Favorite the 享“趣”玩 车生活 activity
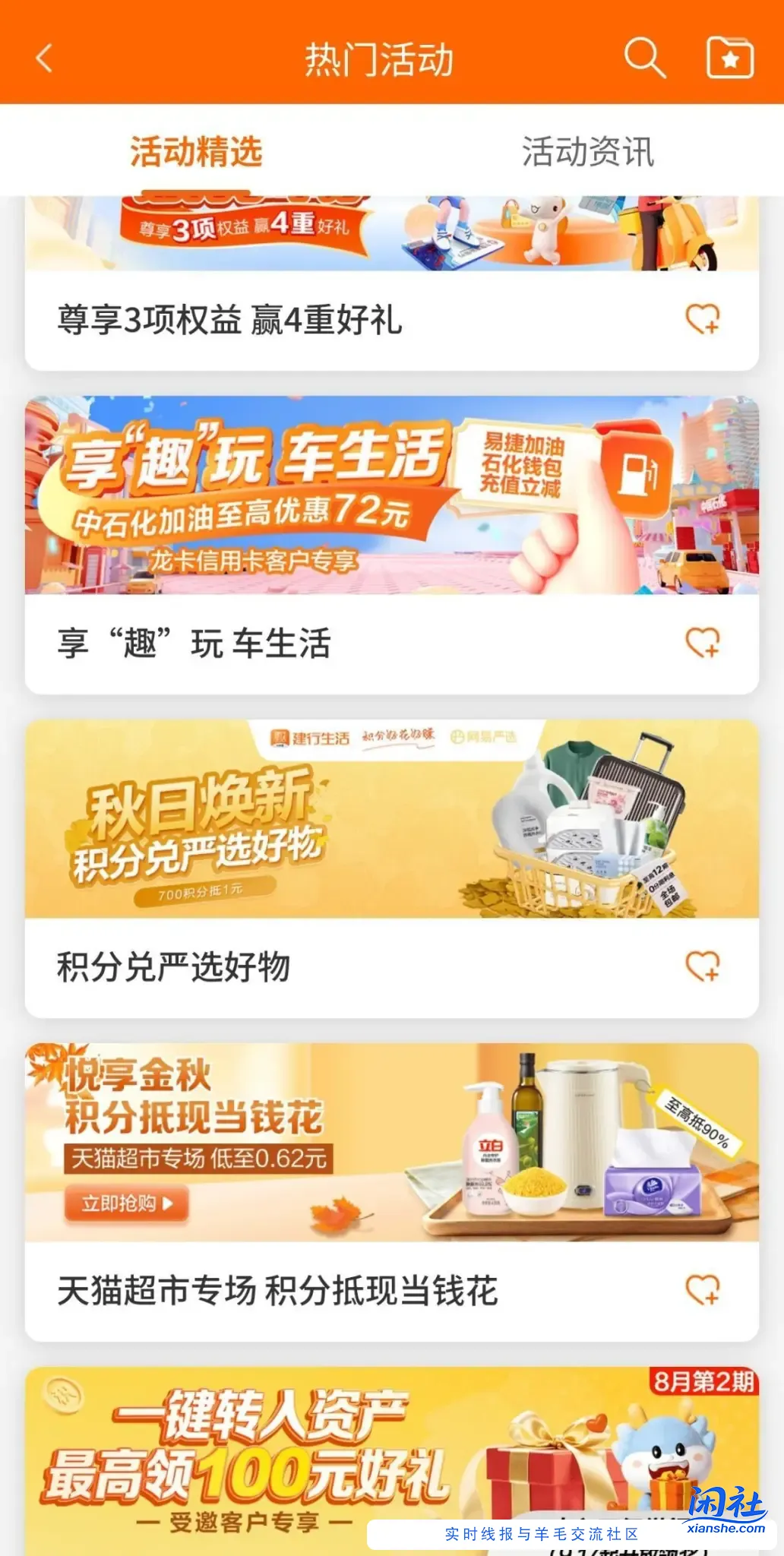The height and width of the screenshot is (1556, 784). [x=703, y=643]
